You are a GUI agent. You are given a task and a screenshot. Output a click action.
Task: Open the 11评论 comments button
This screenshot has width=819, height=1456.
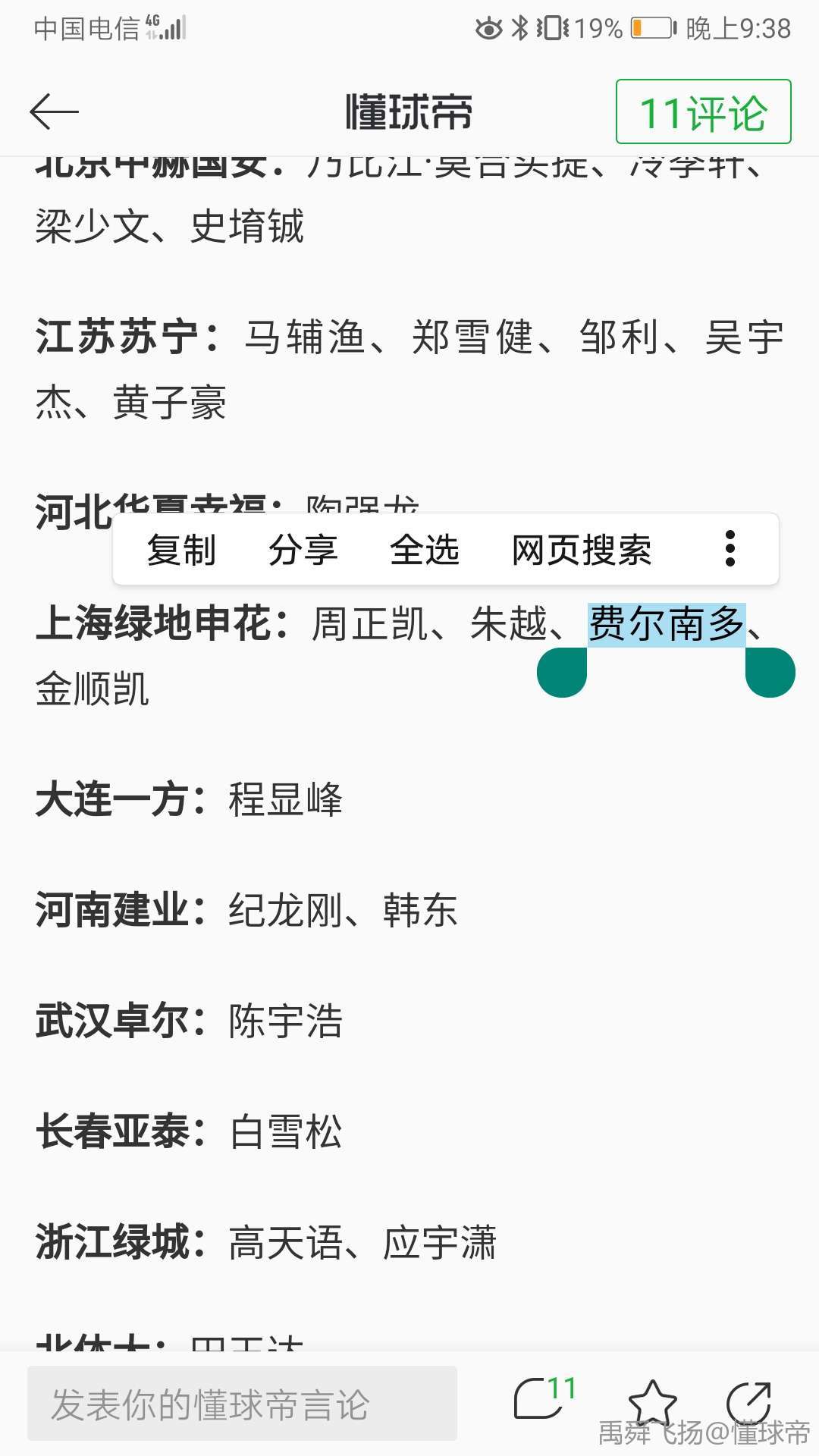pyautogui.click(x=703, y=112)
